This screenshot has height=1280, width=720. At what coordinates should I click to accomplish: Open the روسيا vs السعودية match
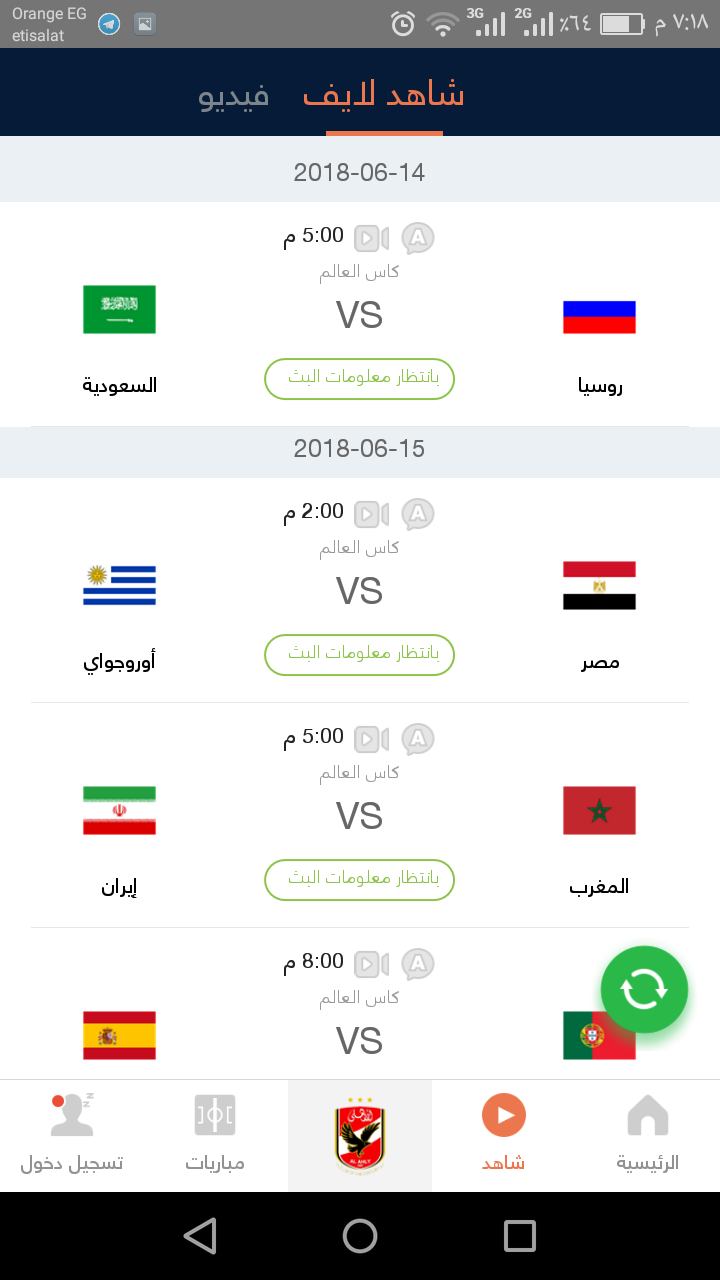359,316
